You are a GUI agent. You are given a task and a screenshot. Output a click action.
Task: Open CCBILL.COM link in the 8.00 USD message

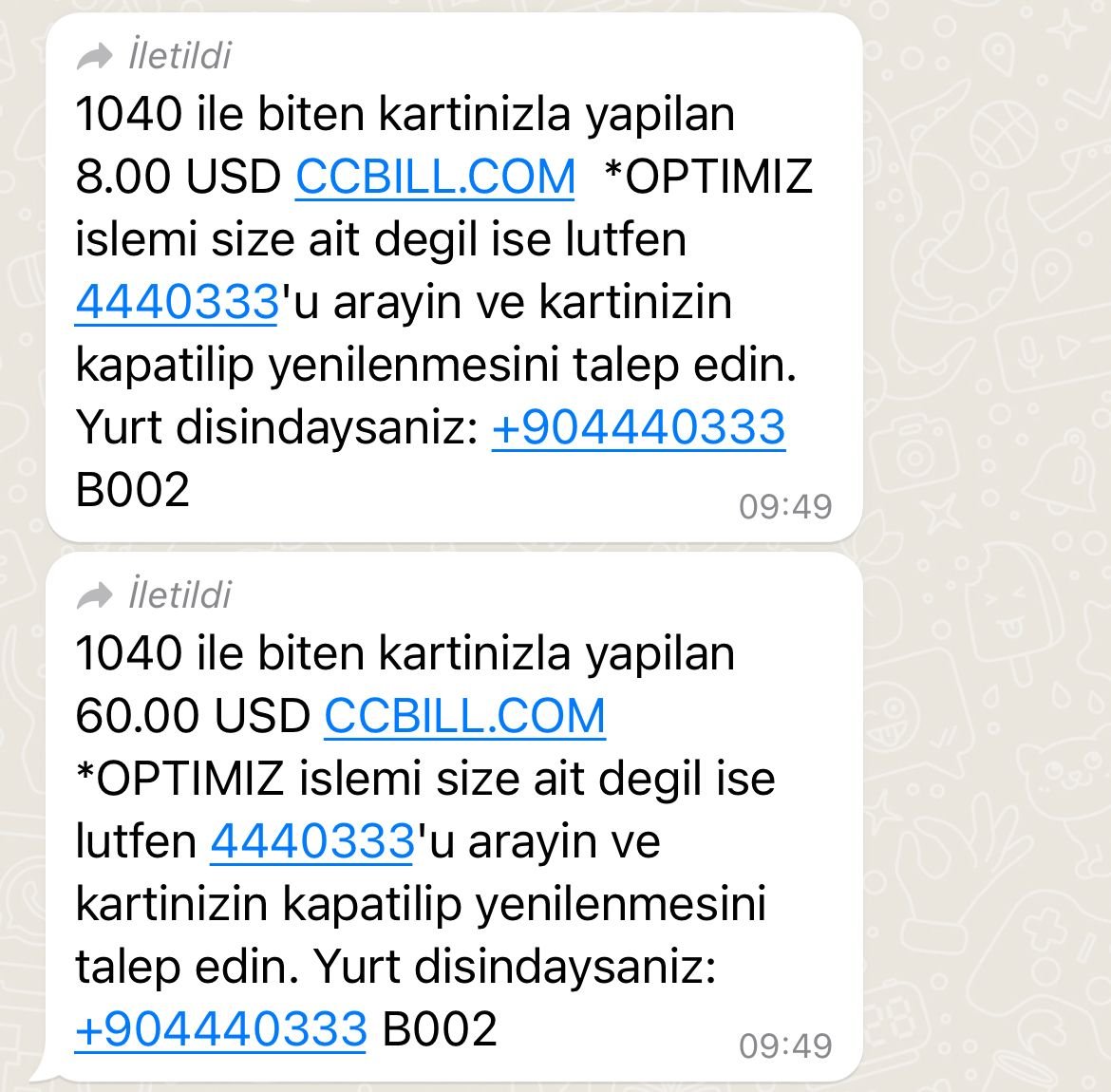pyautogui.click(x=435, y=177)
